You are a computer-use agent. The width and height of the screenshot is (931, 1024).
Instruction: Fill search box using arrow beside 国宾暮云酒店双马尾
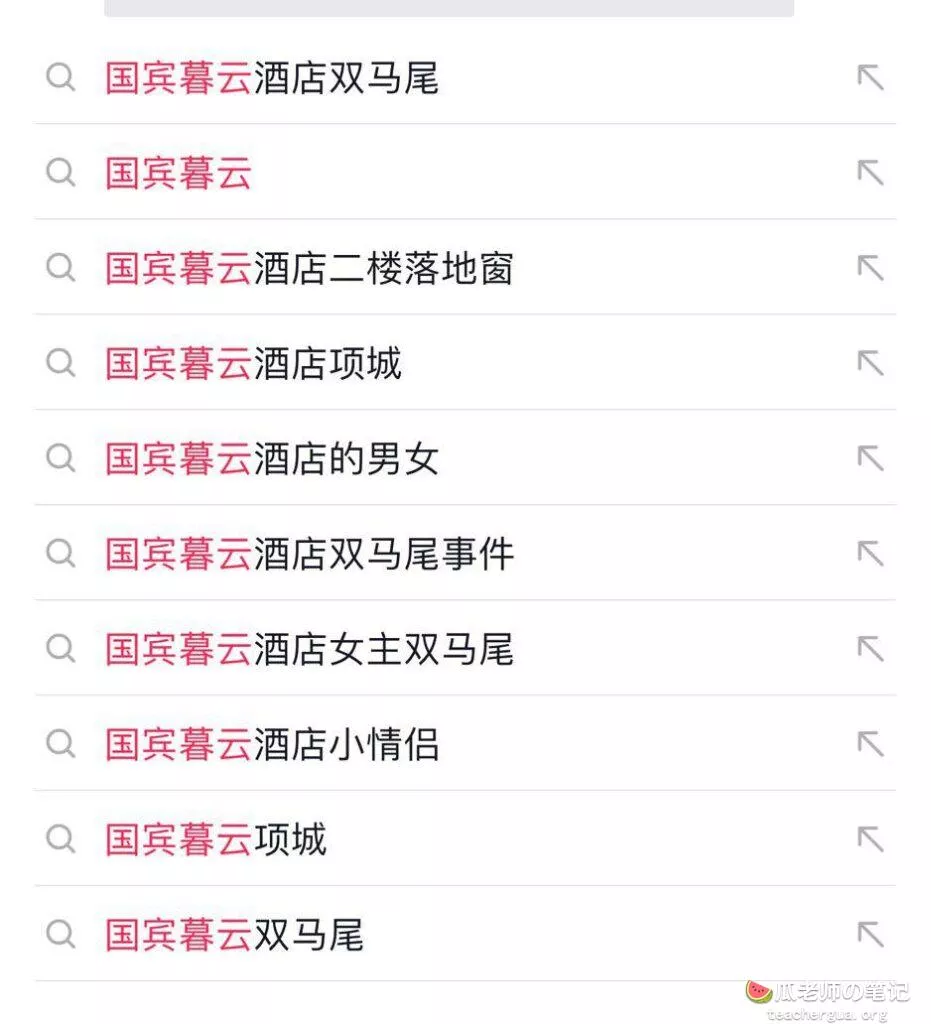click(870, 78)
